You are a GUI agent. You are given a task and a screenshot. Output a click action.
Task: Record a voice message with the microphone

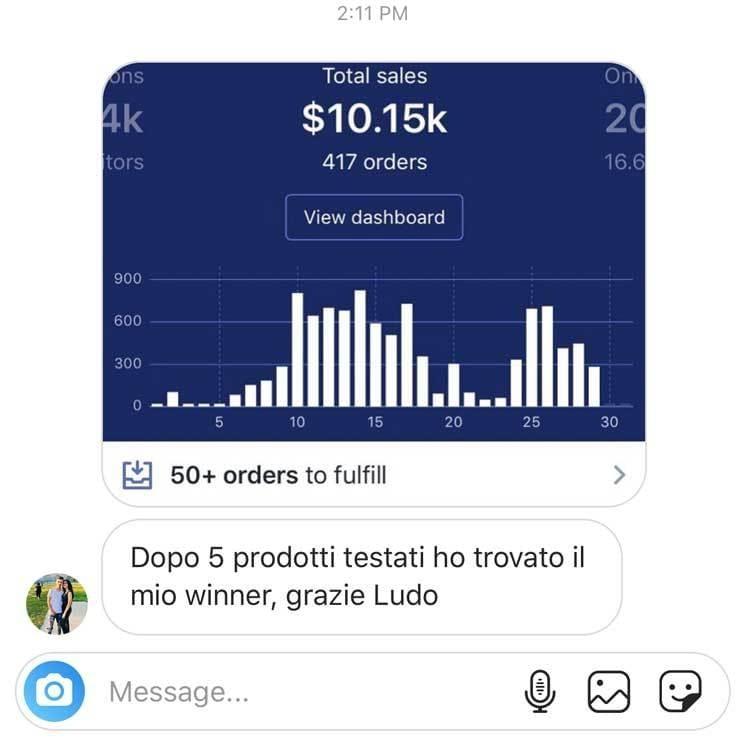click(x=540, y=691)
